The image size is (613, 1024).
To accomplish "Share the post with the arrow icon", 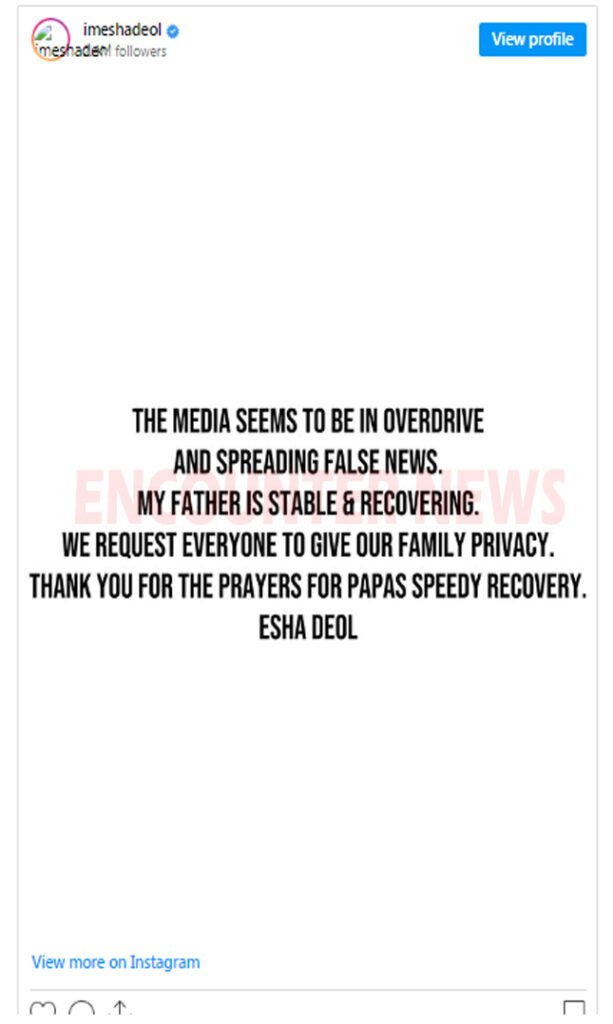I will [120, 1012].
